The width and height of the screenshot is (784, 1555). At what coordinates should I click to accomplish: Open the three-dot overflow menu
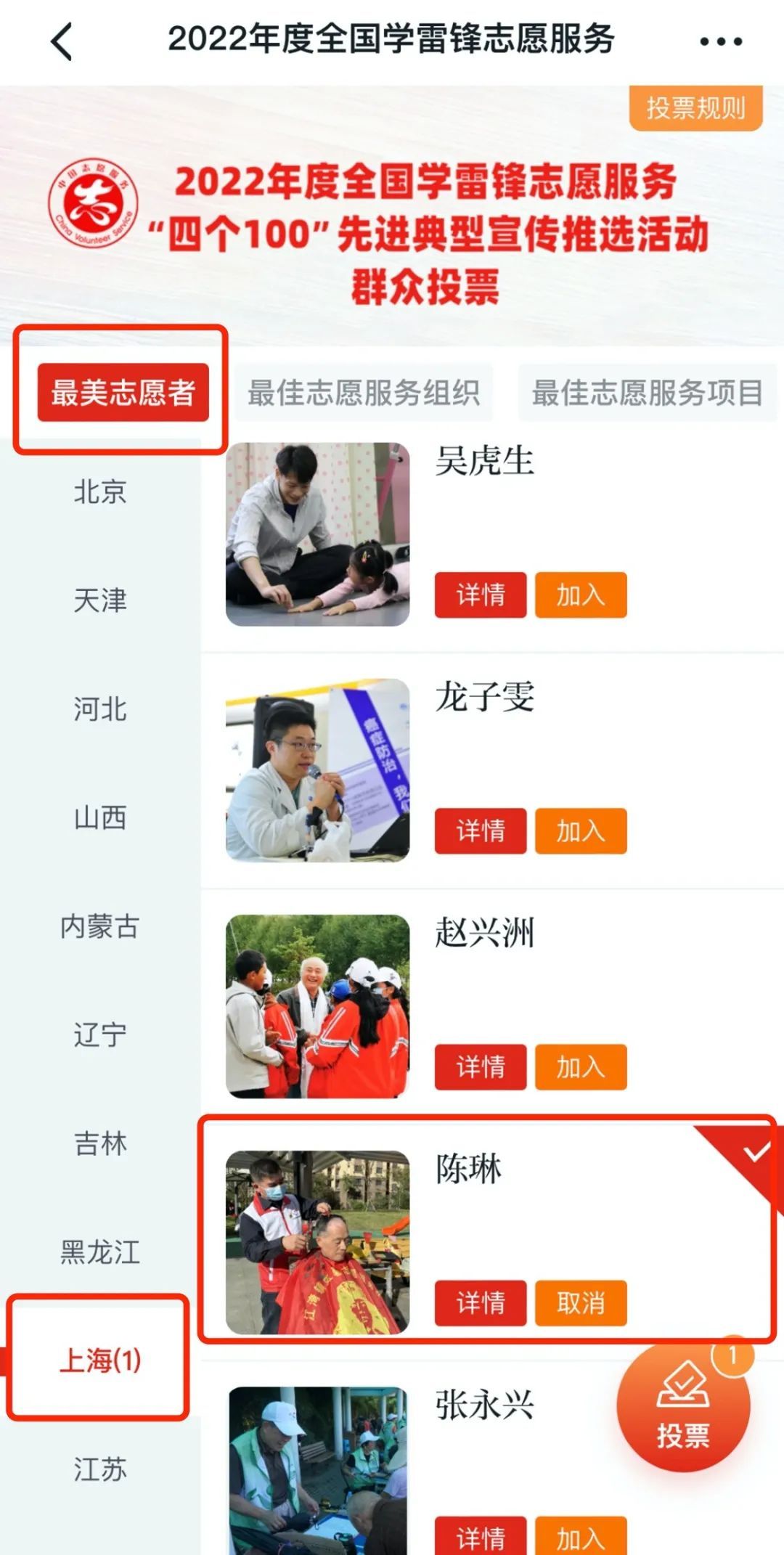point(720,41)
